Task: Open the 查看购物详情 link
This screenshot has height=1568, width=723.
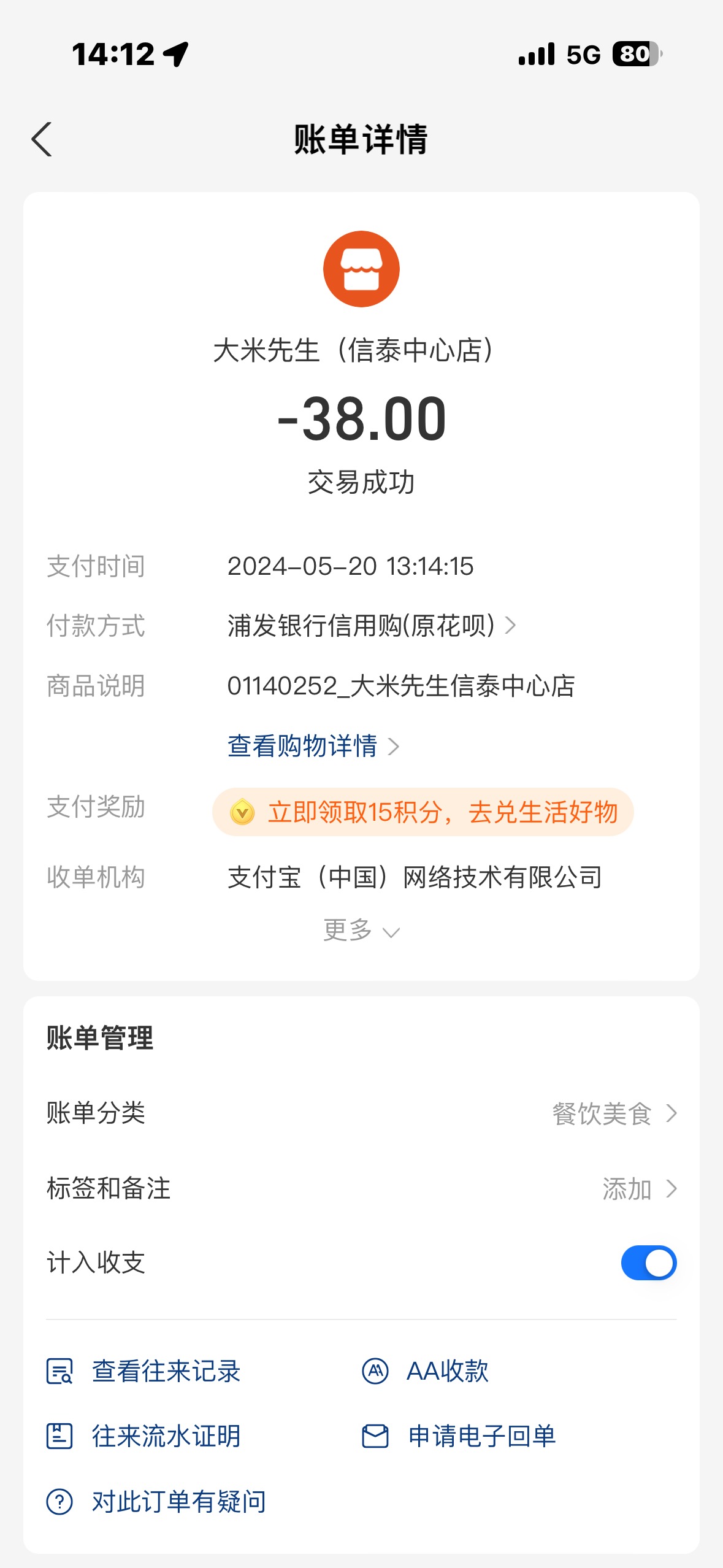Action: tap(313, 746)
